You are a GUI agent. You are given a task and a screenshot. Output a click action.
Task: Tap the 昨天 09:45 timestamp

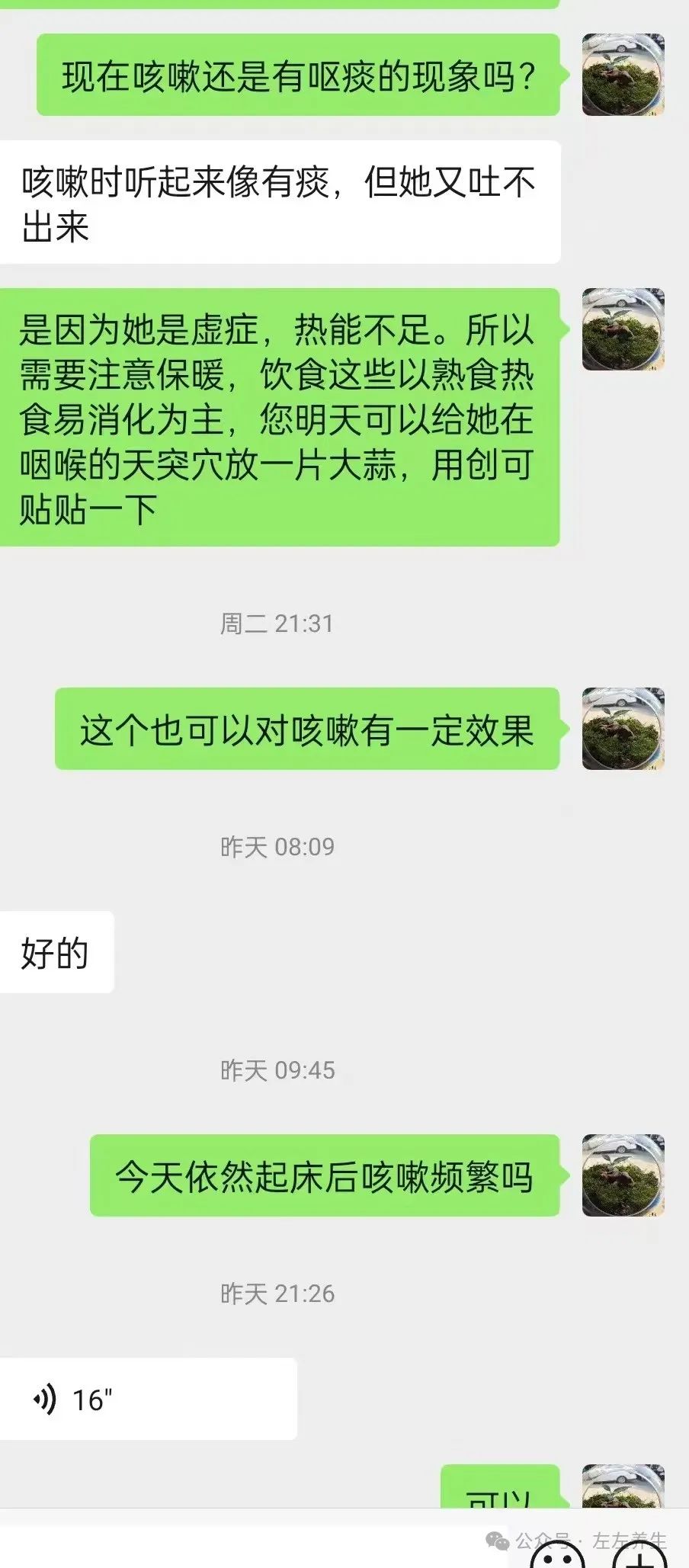tap(275, 1070)
